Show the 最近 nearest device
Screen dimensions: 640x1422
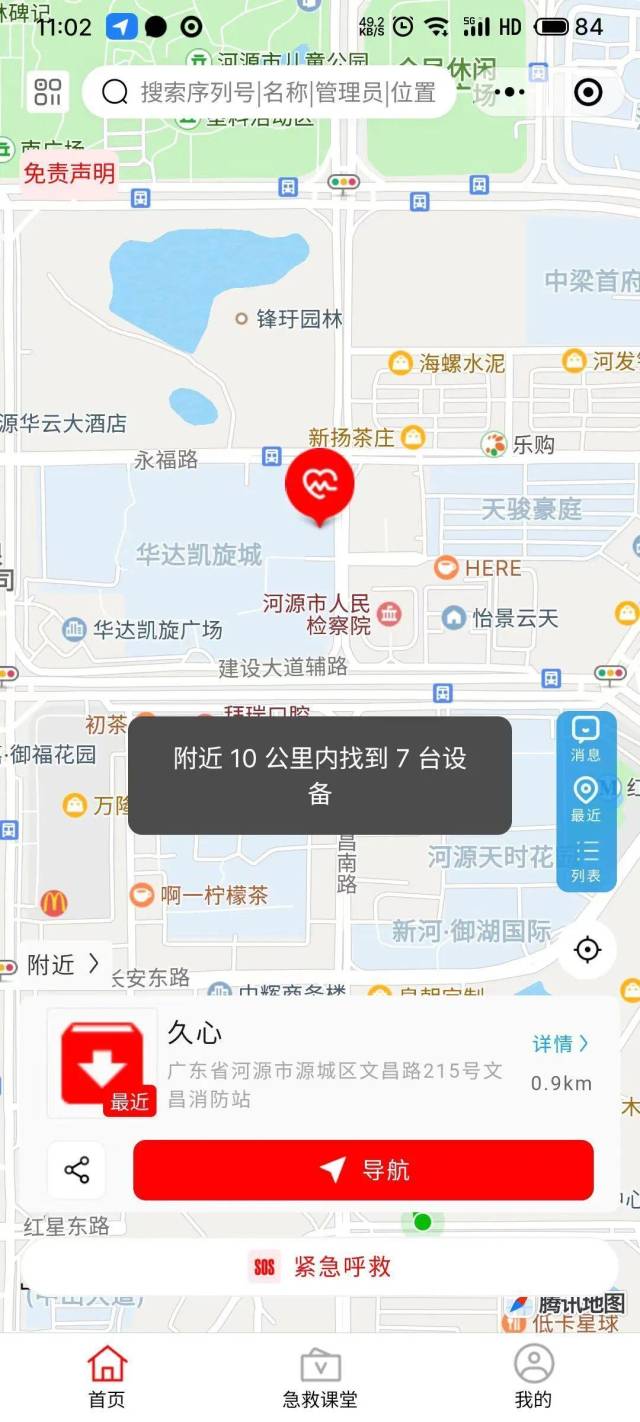(586, 799)
